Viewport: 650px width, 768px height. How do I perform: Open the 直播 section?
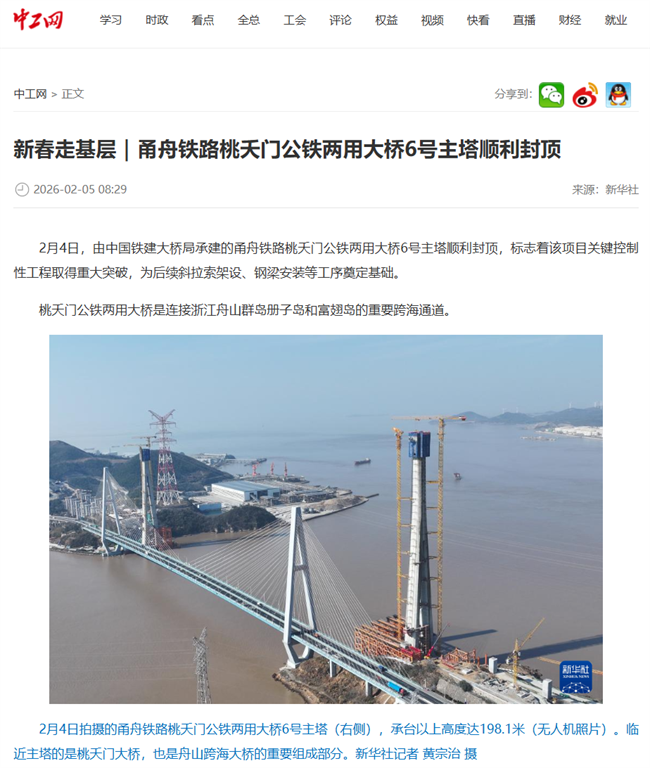click(524, 20)
